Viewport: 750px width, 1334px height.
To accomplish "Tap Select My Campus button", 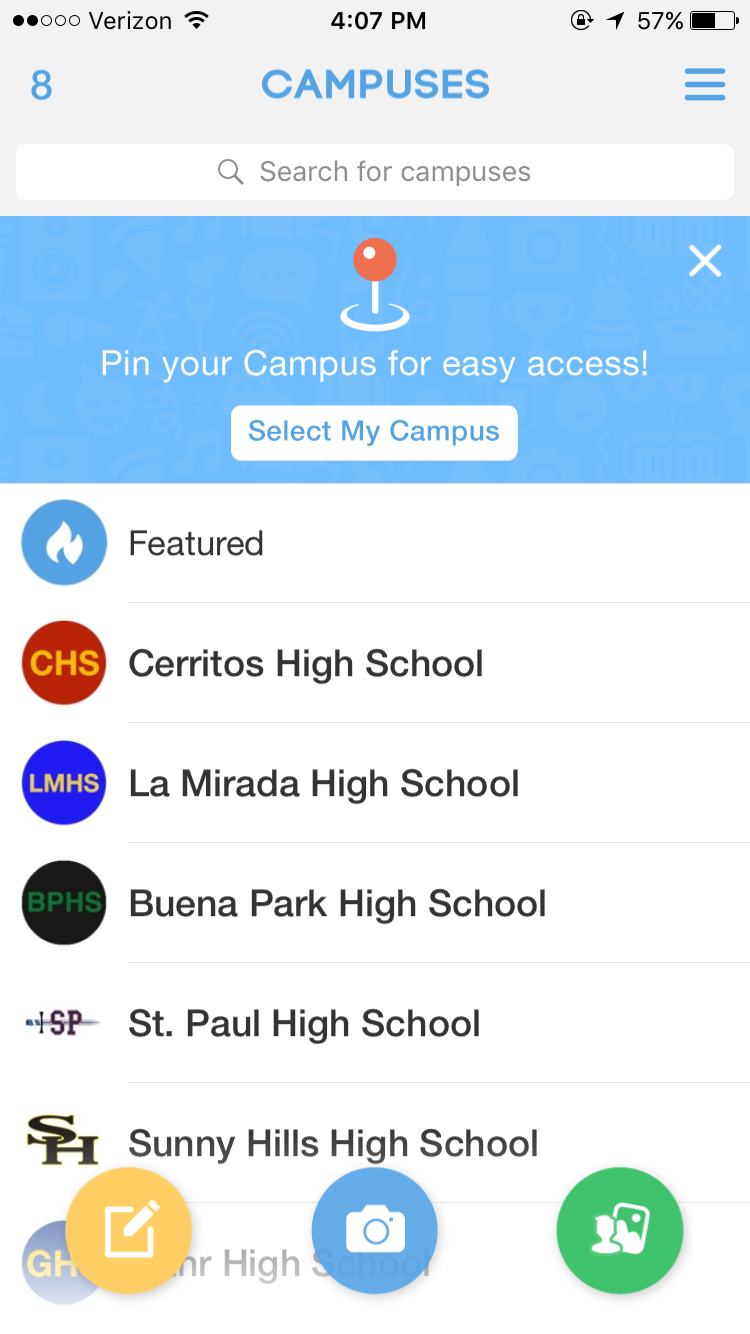I will (374, 432).
